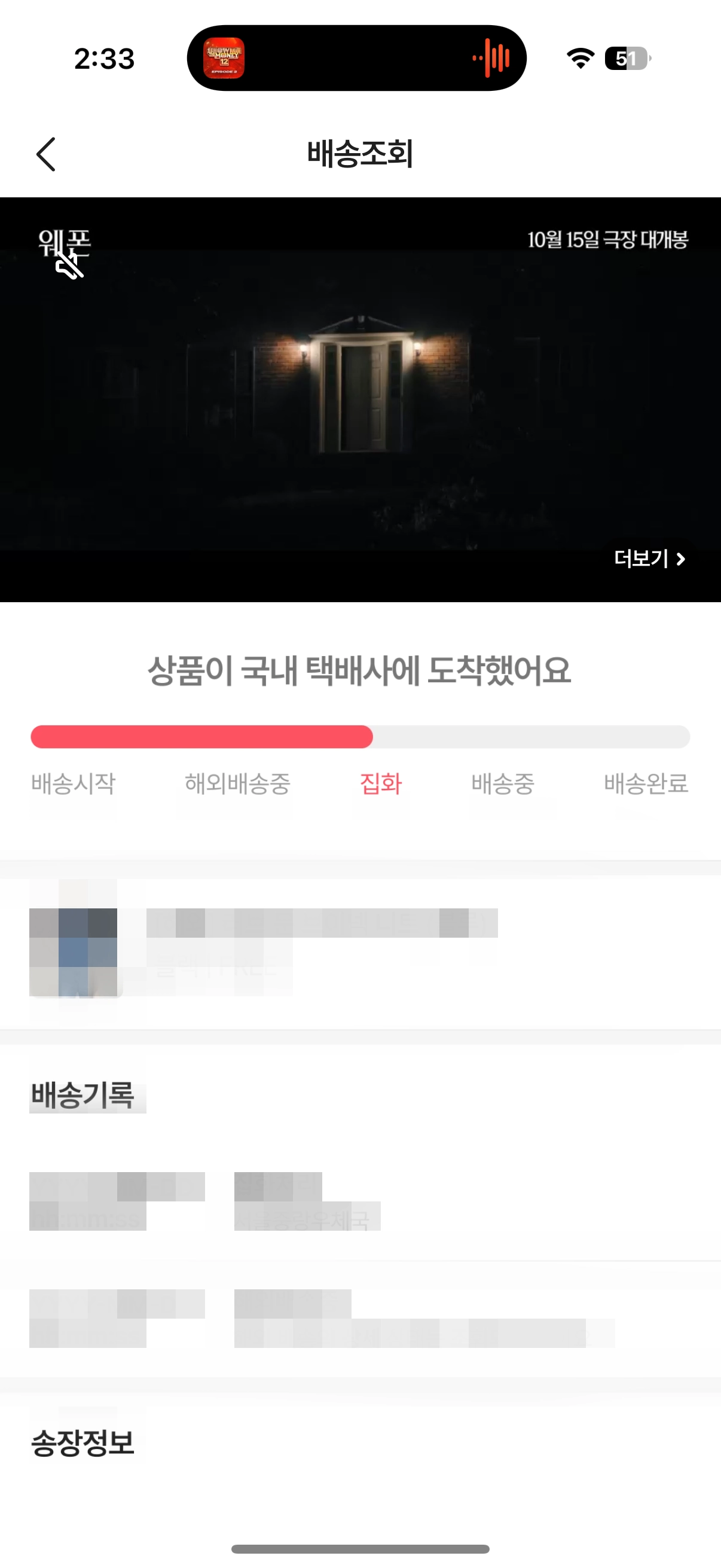Go back from the 배송조회 page
The width and height of the screenshot is (721, 1568).
[x=46, y=154]
